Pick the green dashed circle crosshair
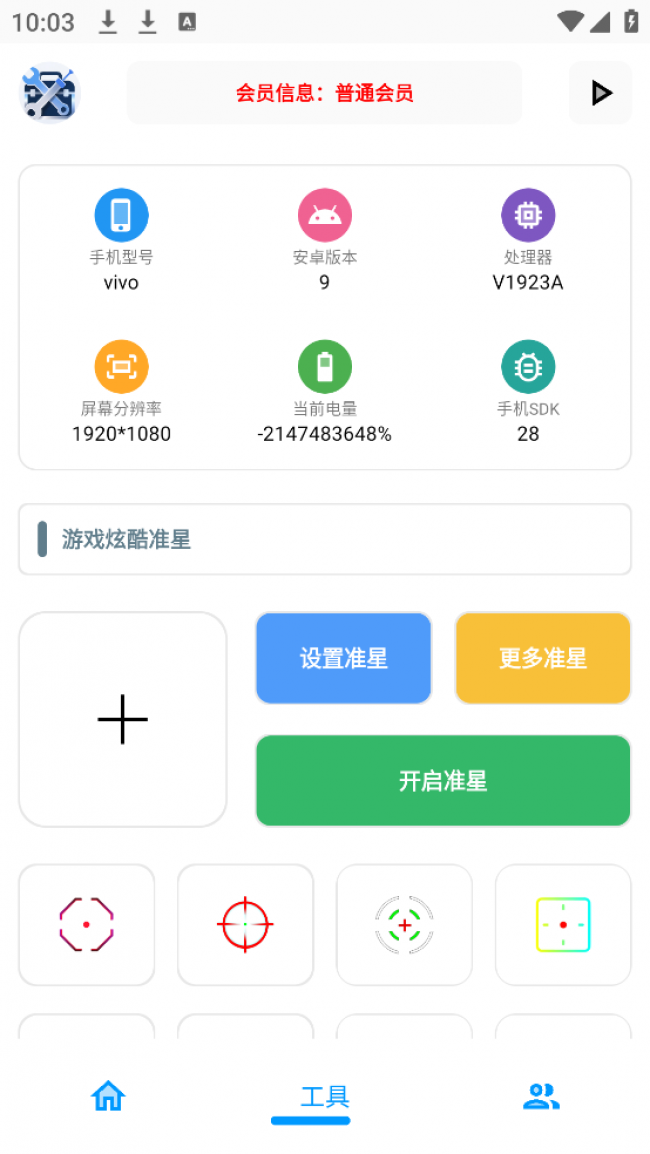Screen dimensions: 650x1154 404,925
